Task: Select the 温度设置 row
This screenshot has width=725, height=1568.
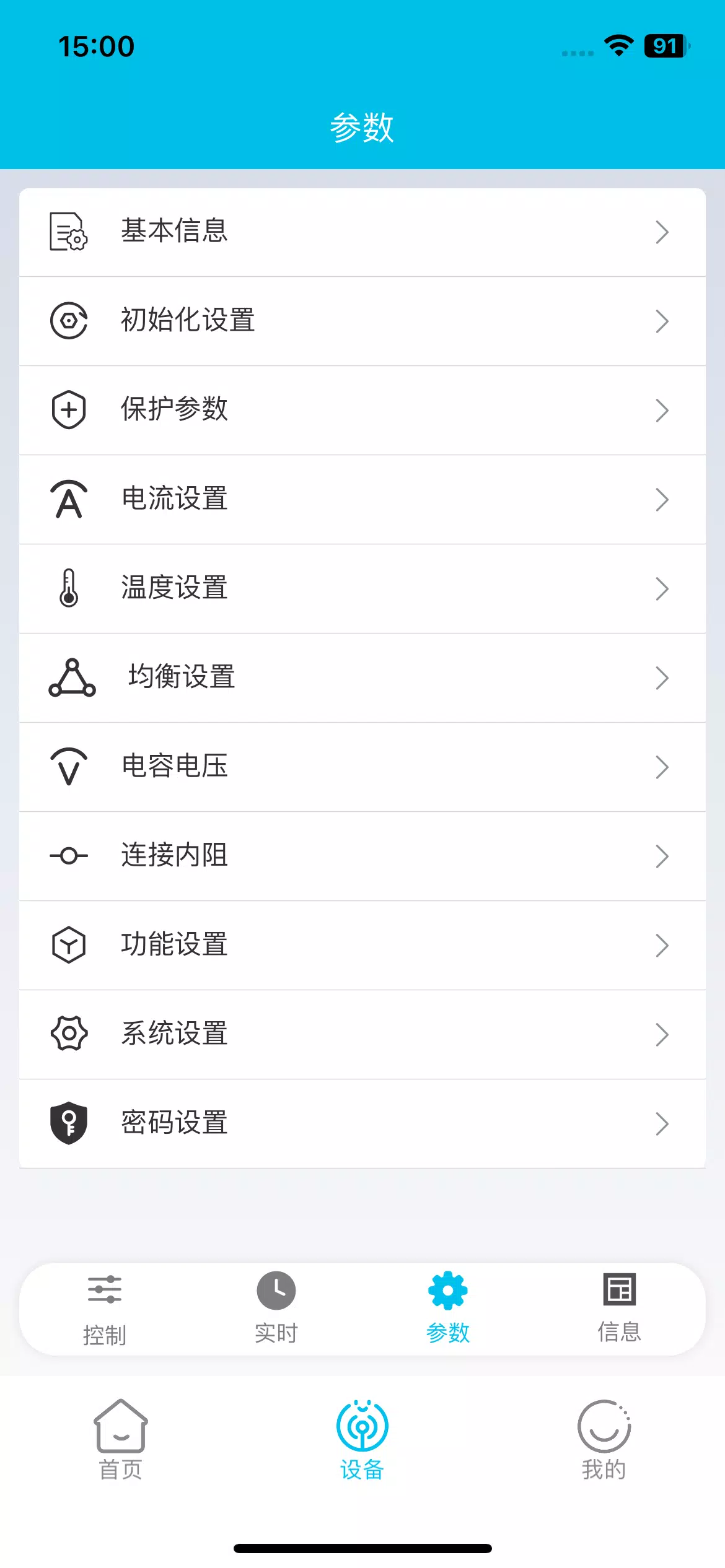Action: (362, 589)
